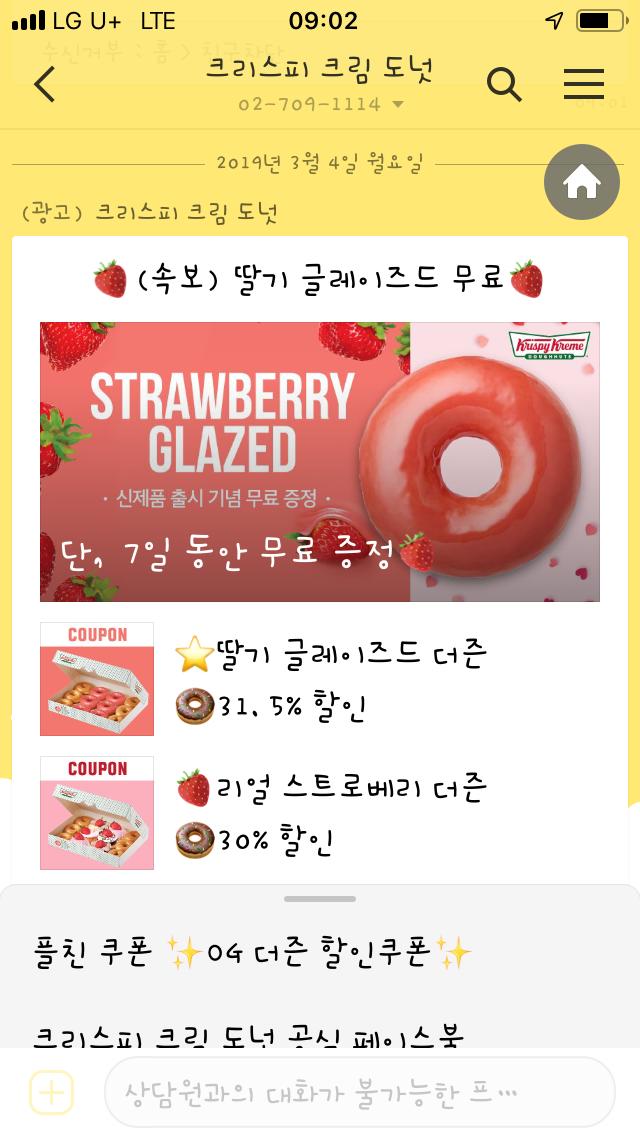
Task: Open 크리스피 크림 도넛 공식 페이스북
Action: tap(250, 1036)
